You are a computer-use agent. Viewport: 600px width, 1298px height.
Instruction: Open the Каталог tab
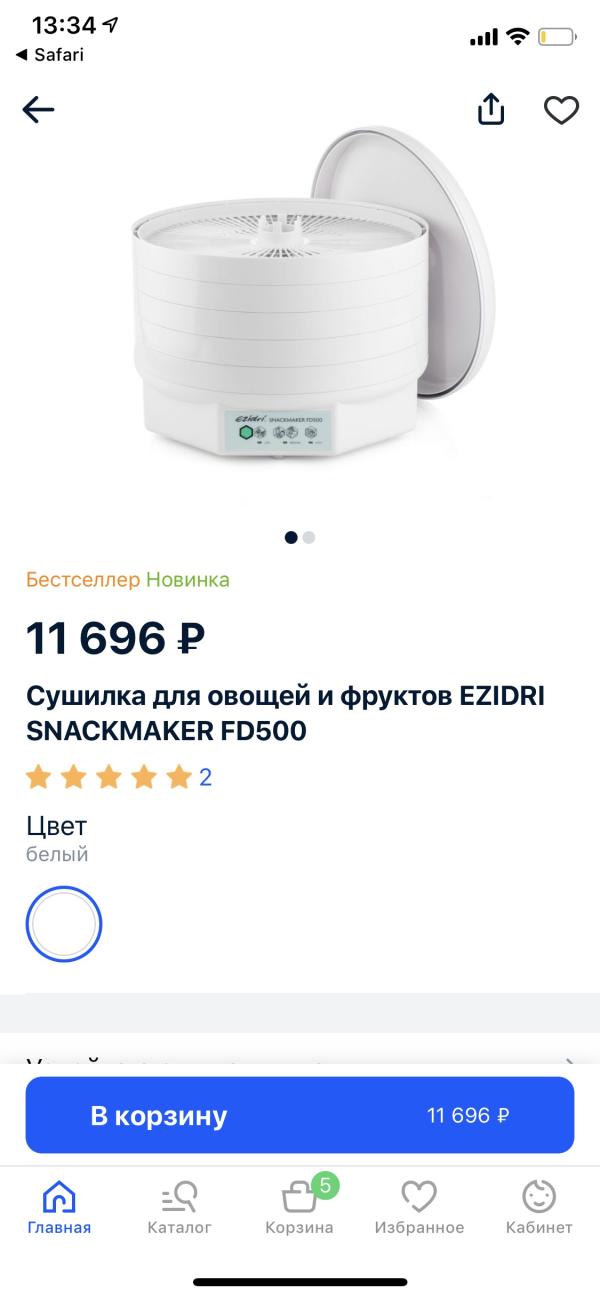(180, 1207)
